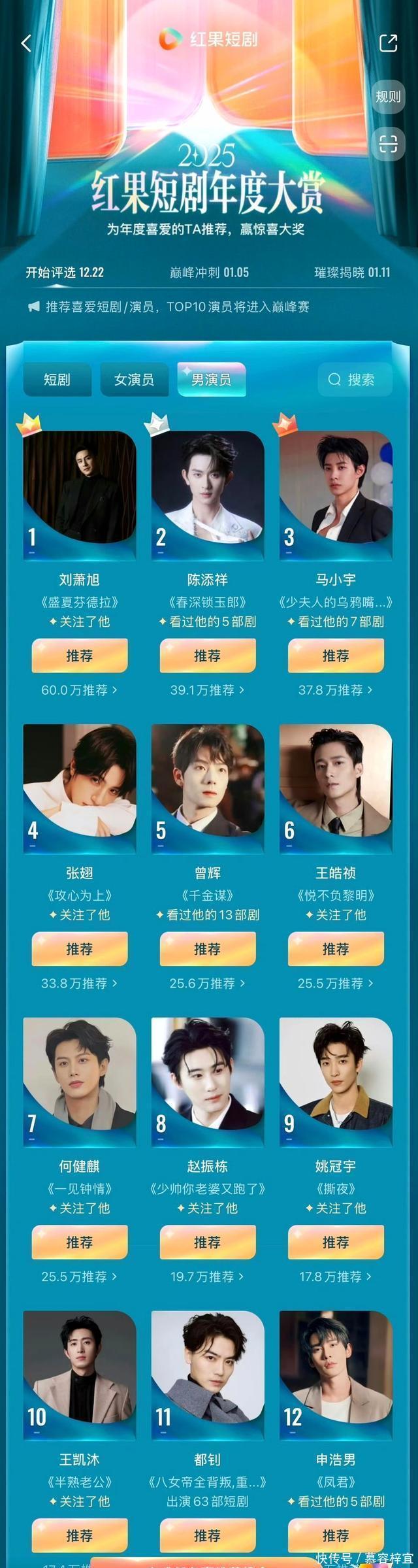Viewport: 418px width, 1568px height.
Task: Recommend 赵振栋 with his 推荐 button
Action: tap(208, 1243)
